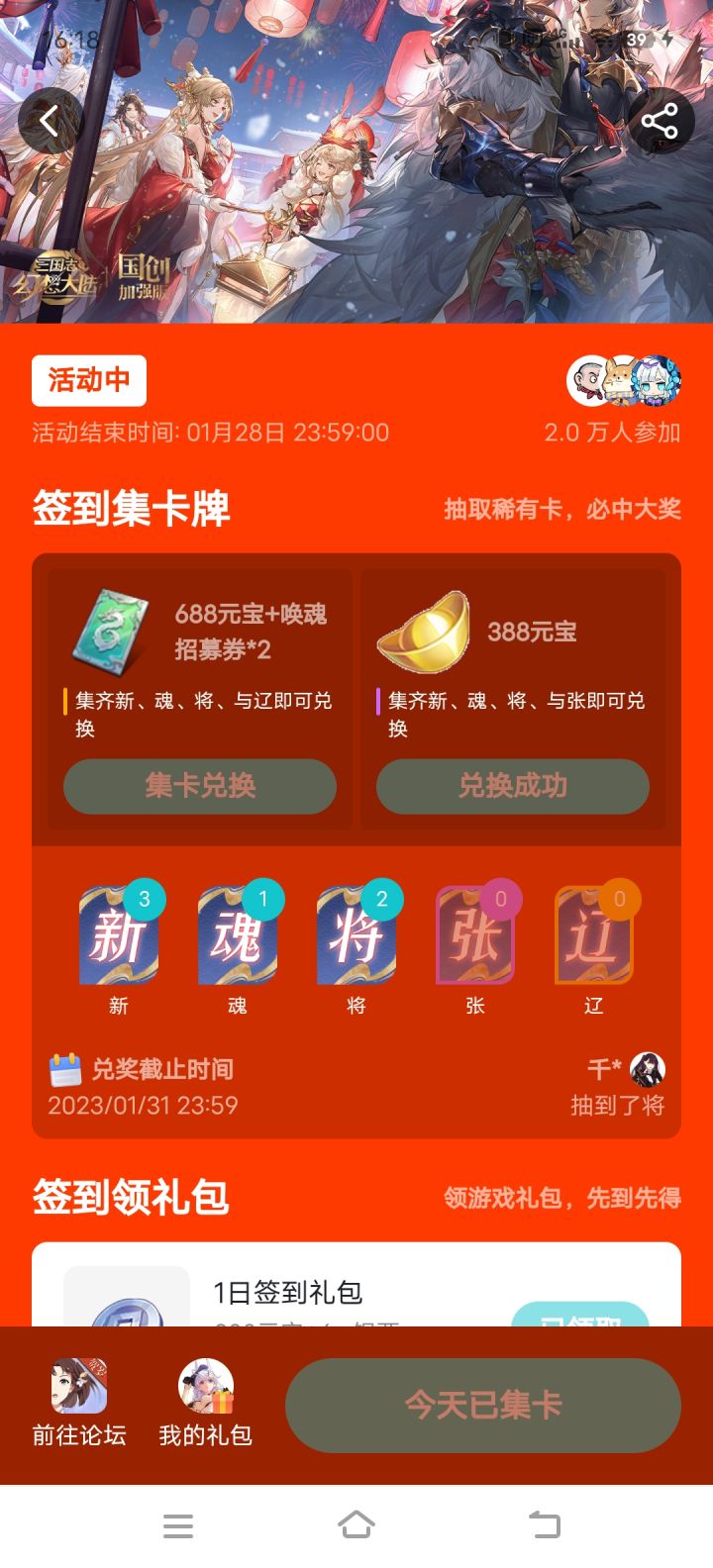Expand the 1日签到礼包 entry

click(x=287, y=1292)
